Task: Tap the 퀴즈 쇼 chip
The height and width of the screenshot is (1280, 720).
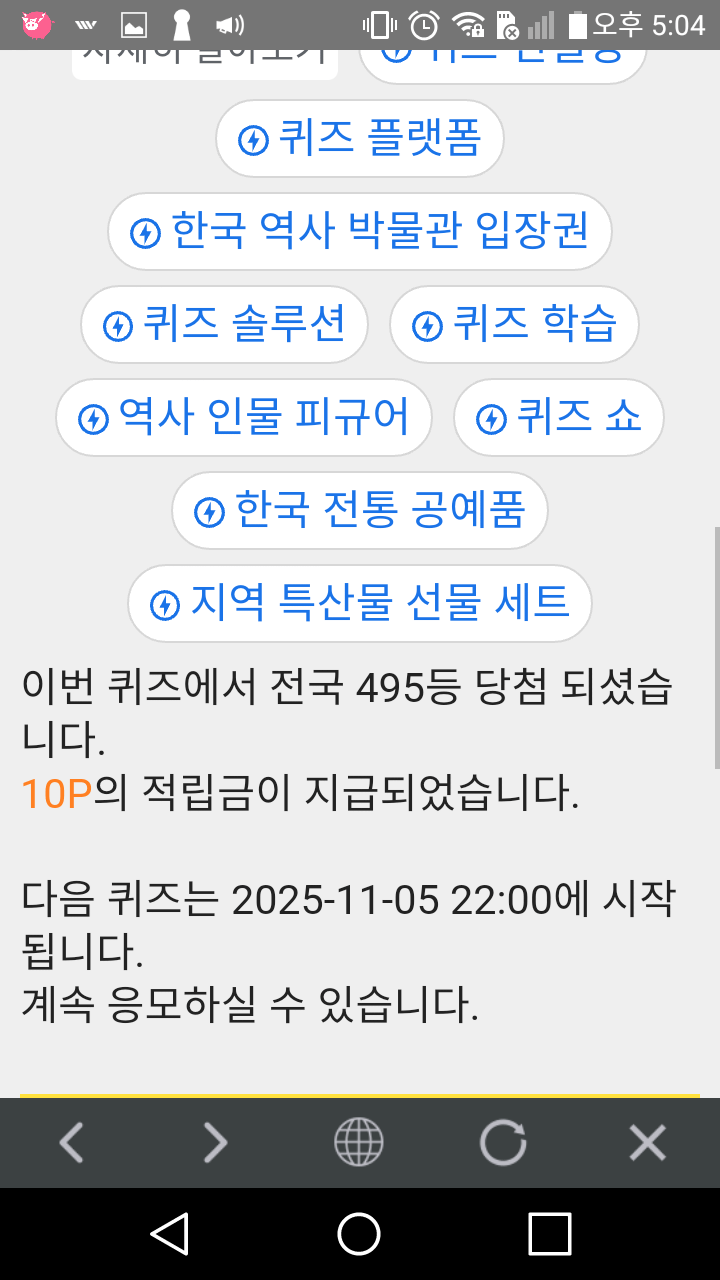Action: [558, 417]
